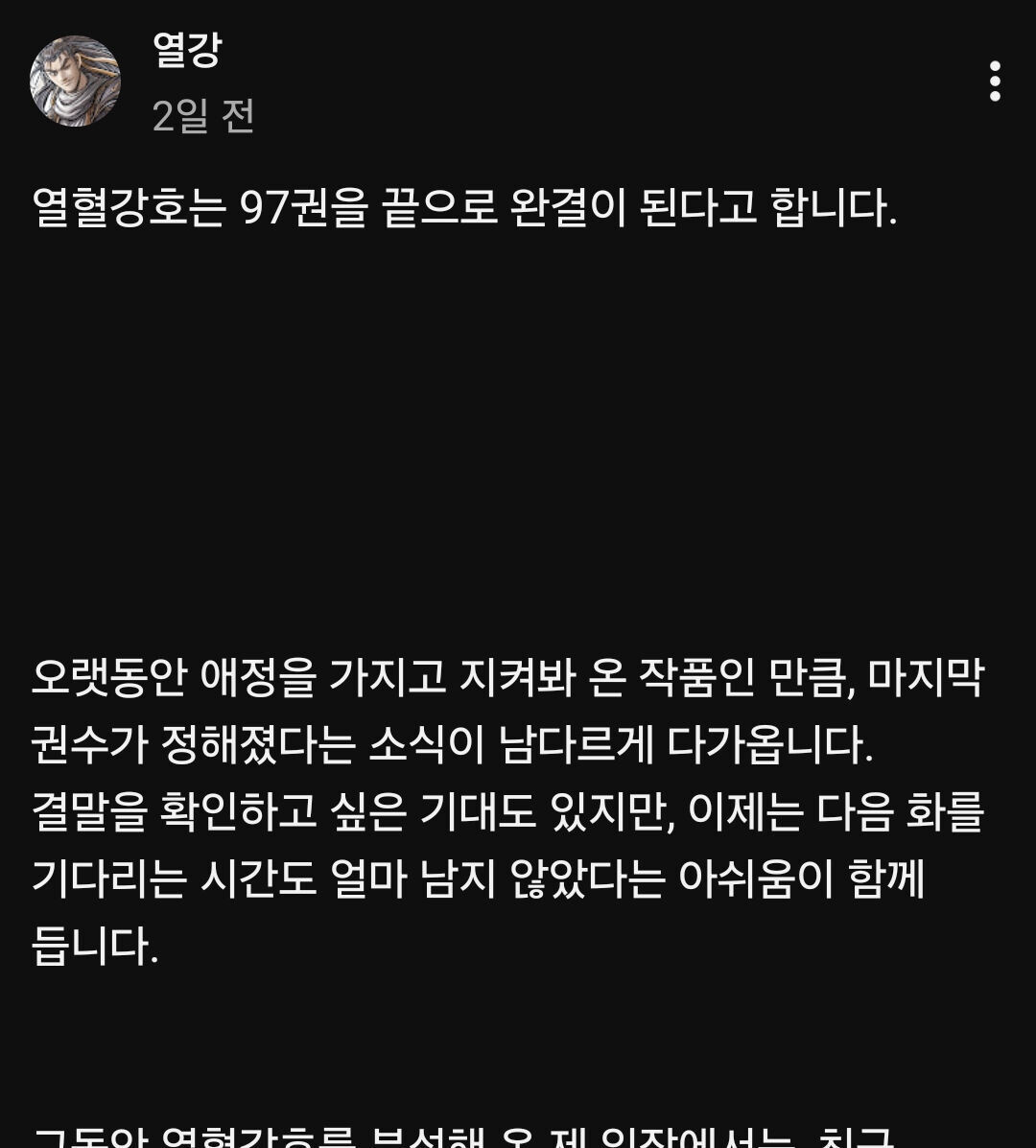1036x1148 pixels.
Task: Open the three-dot overflow menu
Action: click(994, 82)
